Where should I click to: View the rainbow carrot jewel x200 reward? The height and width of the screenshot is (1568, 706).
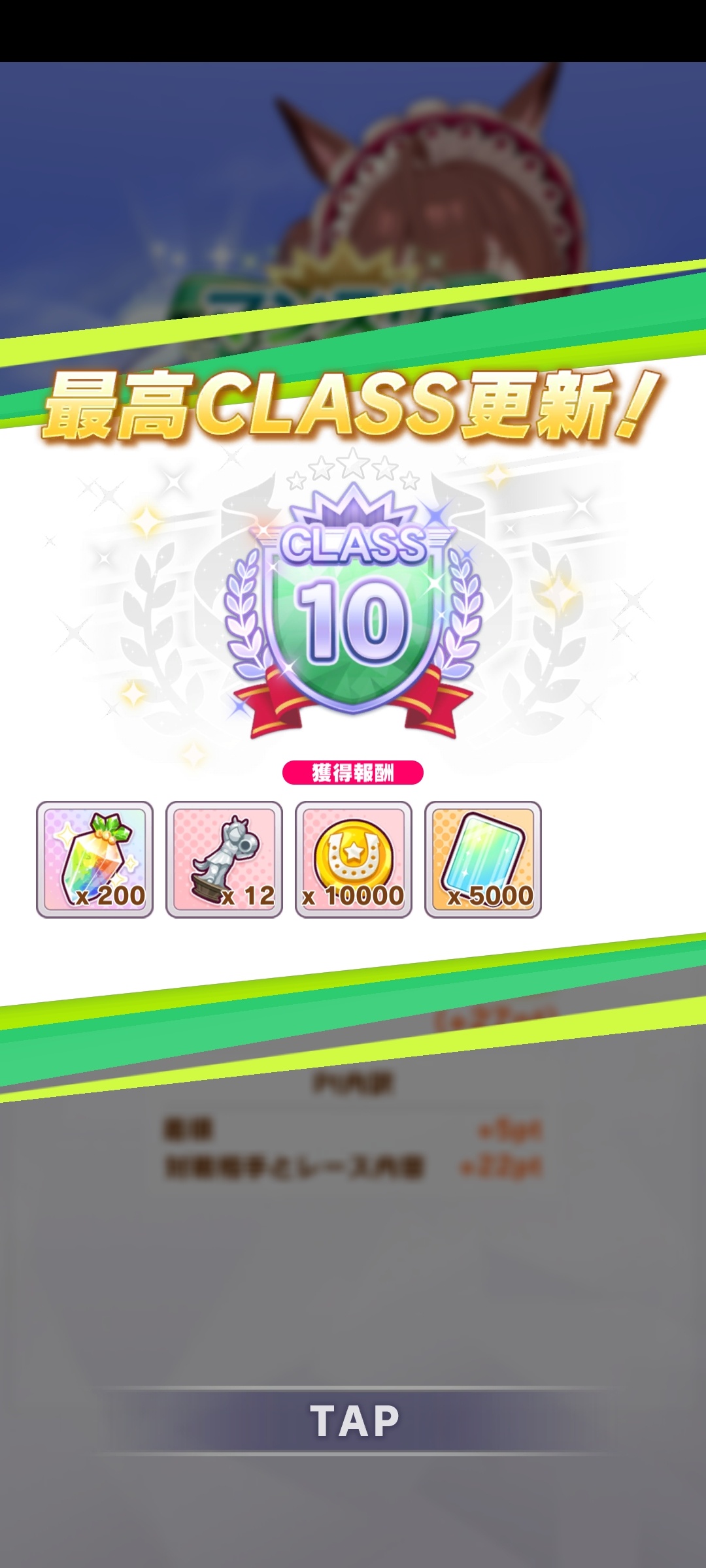[95, 859]
